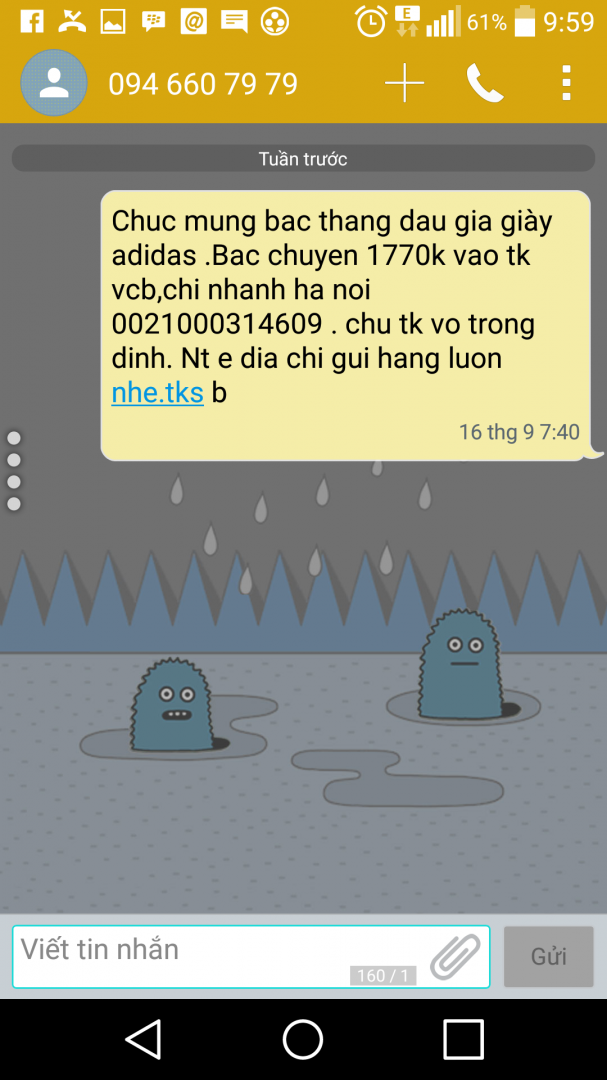Focus the "Viết tin nhắn" message field
This screenshot has width=607, height=1080.
click(220, 952)
